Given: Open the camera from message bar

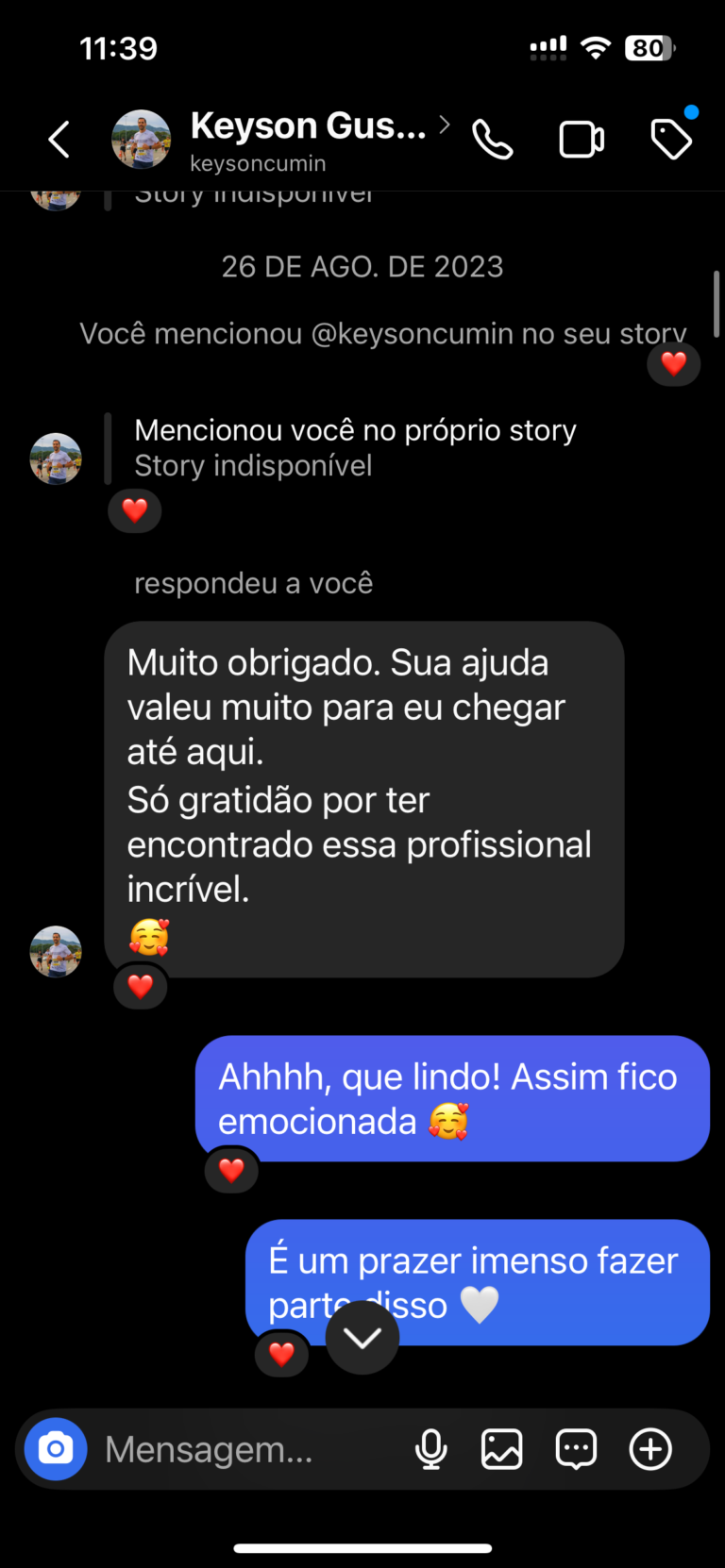Looking at the screenshot, I should [56, 1448].
